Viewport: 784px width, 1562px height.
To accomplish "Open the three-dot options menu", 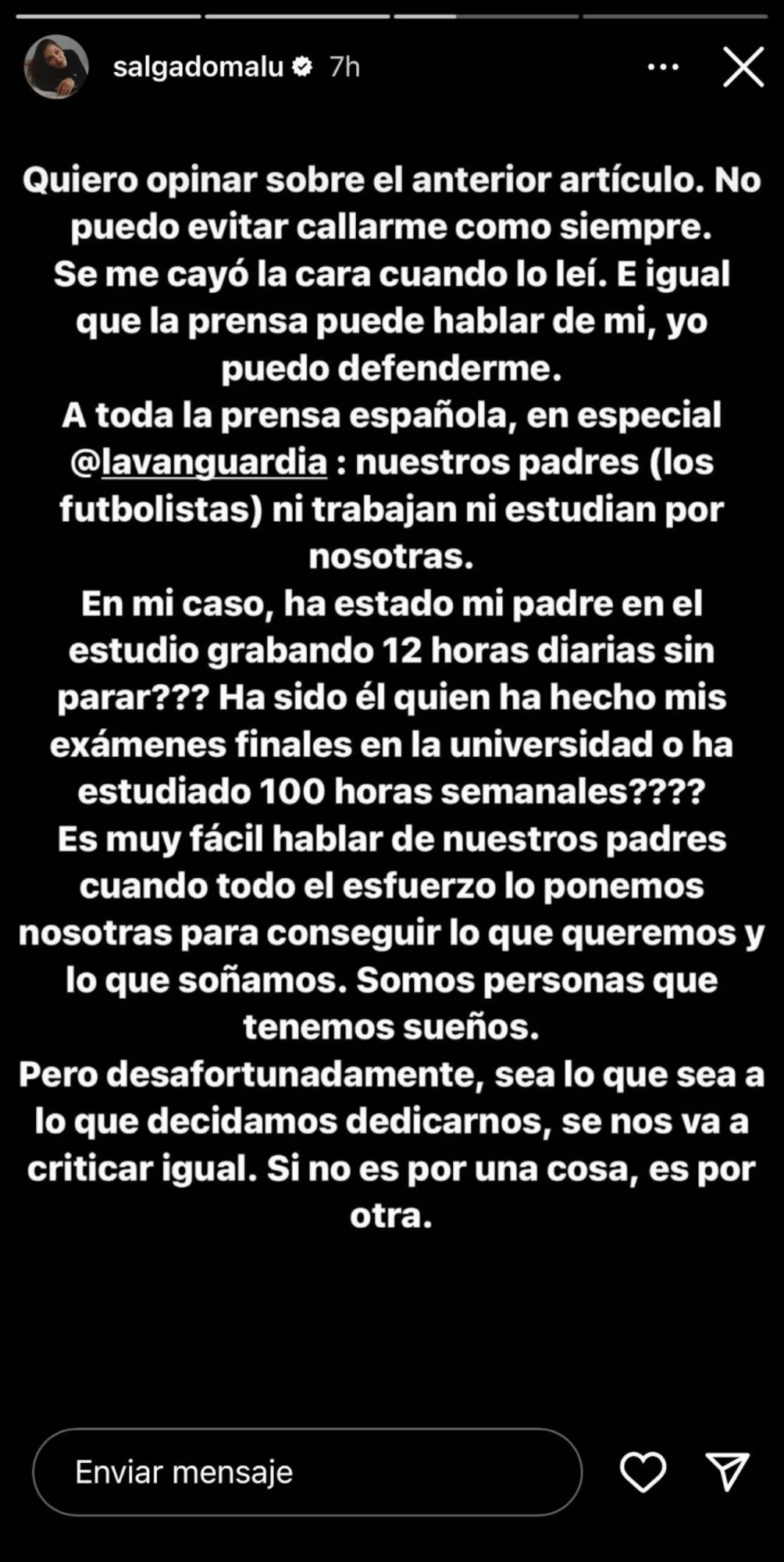I will point(663,67).
